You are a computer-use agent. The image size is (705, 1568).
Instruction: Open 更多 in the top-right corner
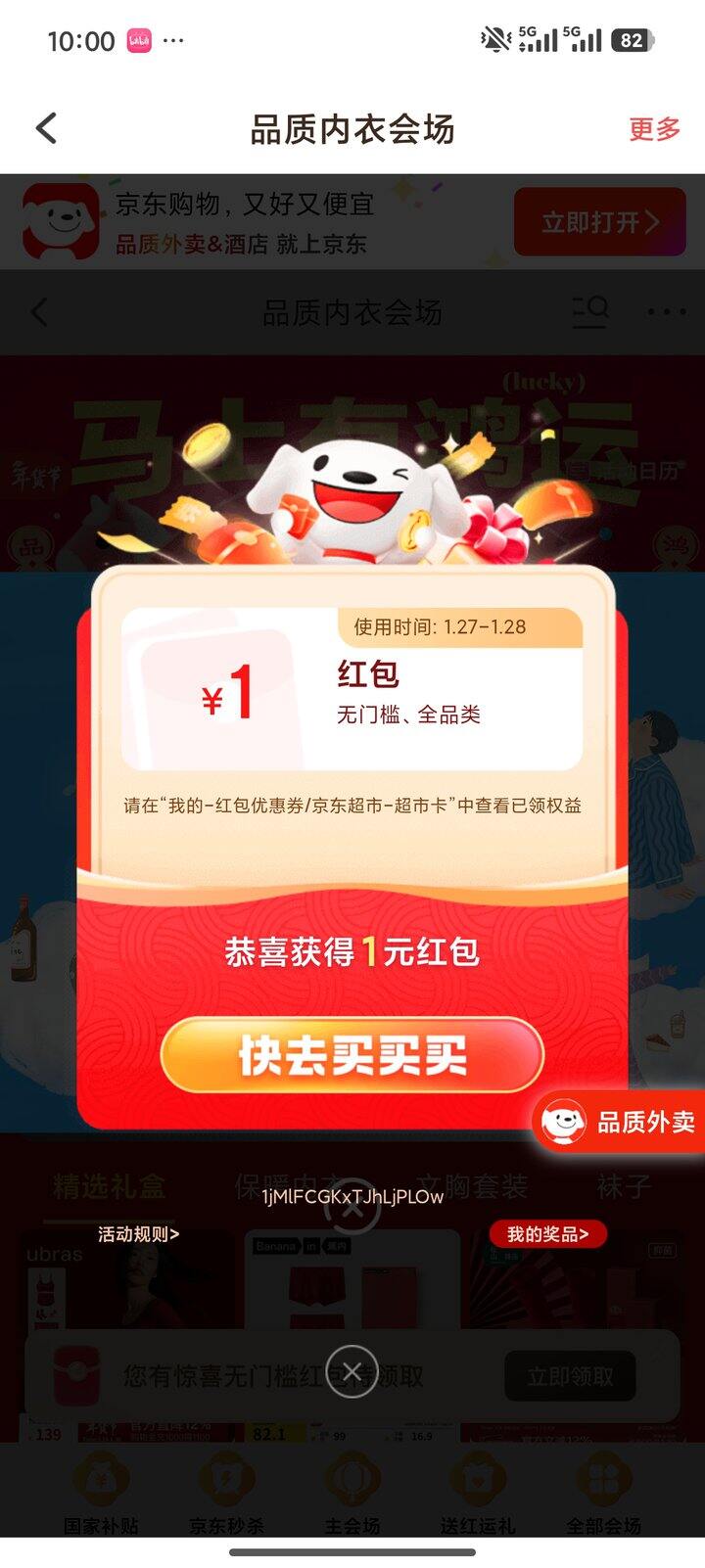coord(653,128)
